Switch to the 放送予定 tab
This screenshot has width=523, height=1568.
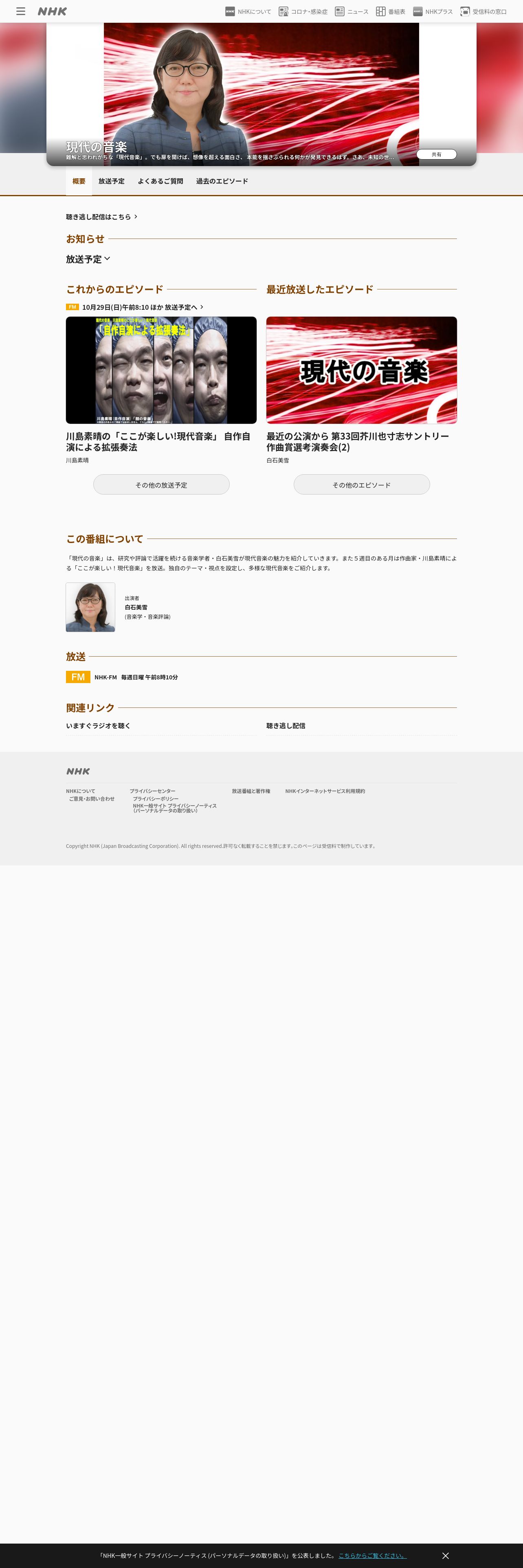pyautogui.click(x=112, y=182)
